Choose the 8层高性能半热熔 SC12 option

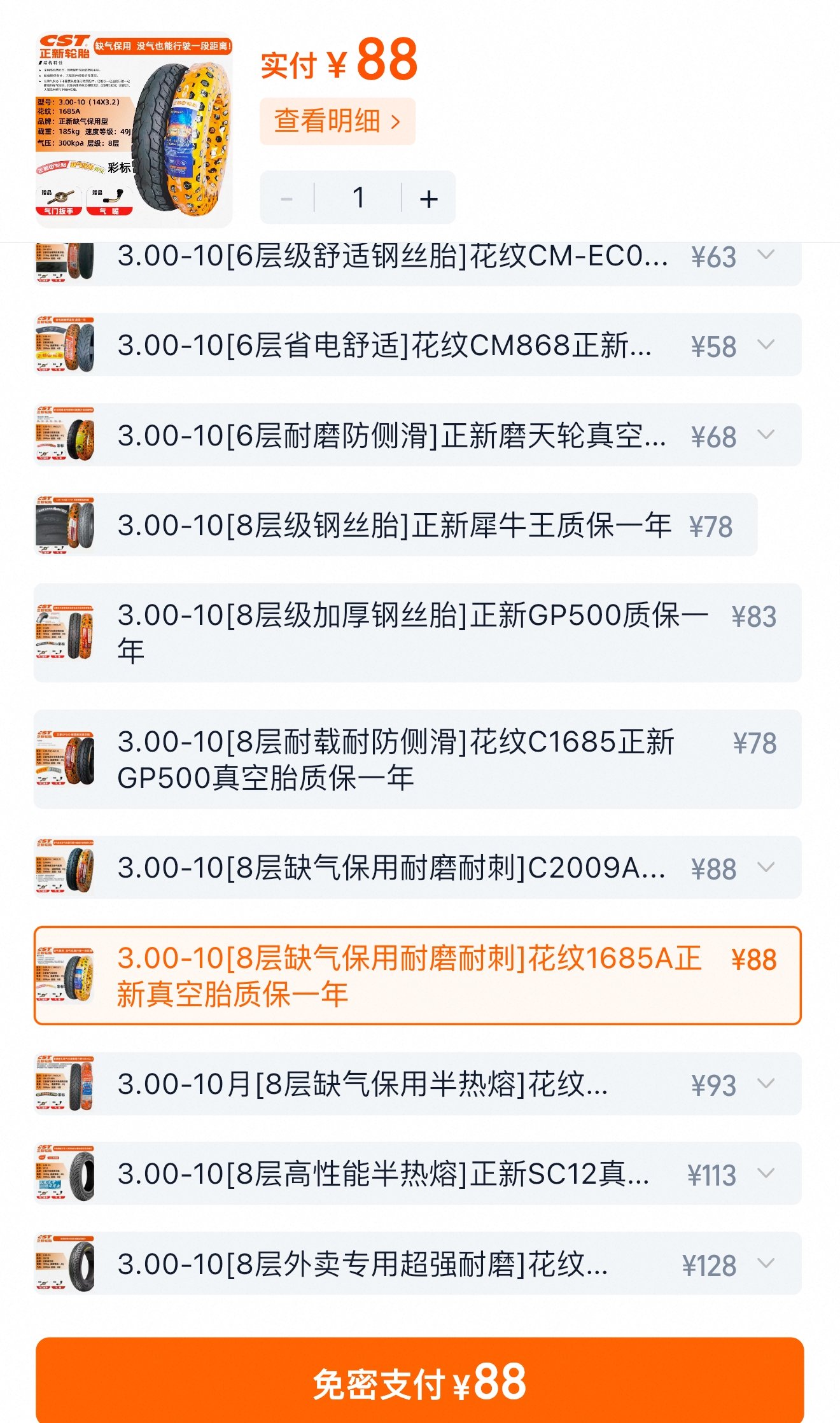383,1174
